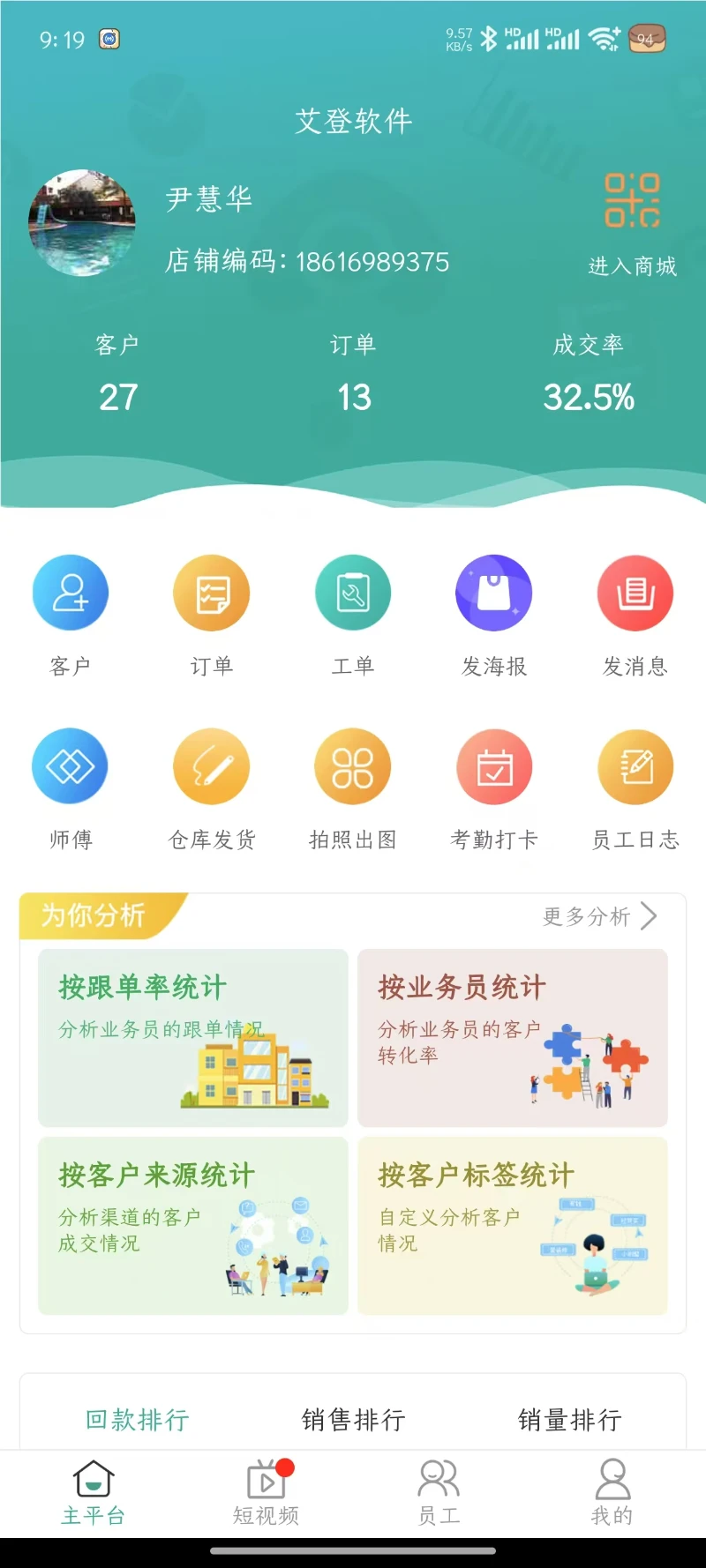Open the 客户 (Customers) icon
The width and height of the screenshot is (706, 1568).
click(x=71, y=593)
